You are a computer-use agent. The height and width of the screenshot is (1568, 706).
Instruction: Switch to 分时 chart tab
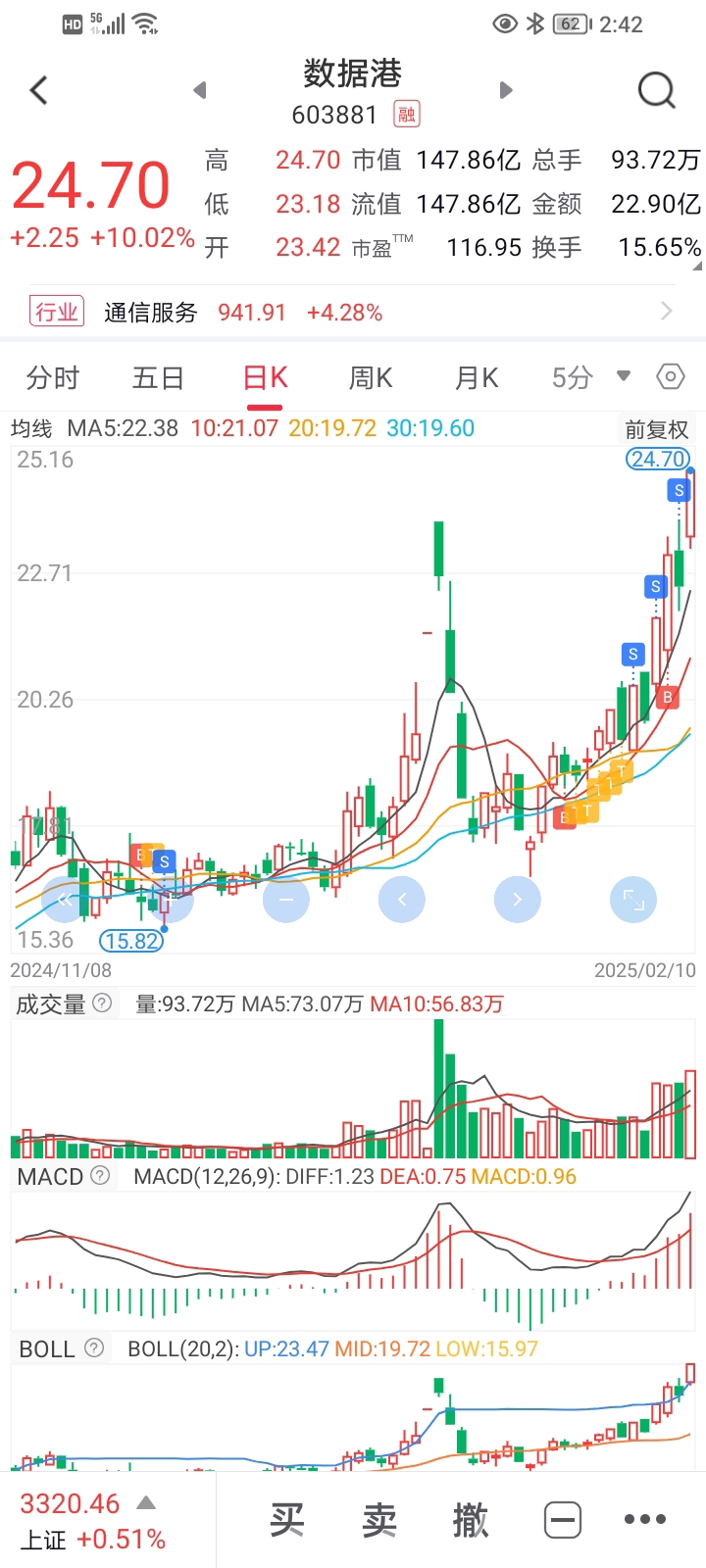pyautogui.click(x=53, y=378)
